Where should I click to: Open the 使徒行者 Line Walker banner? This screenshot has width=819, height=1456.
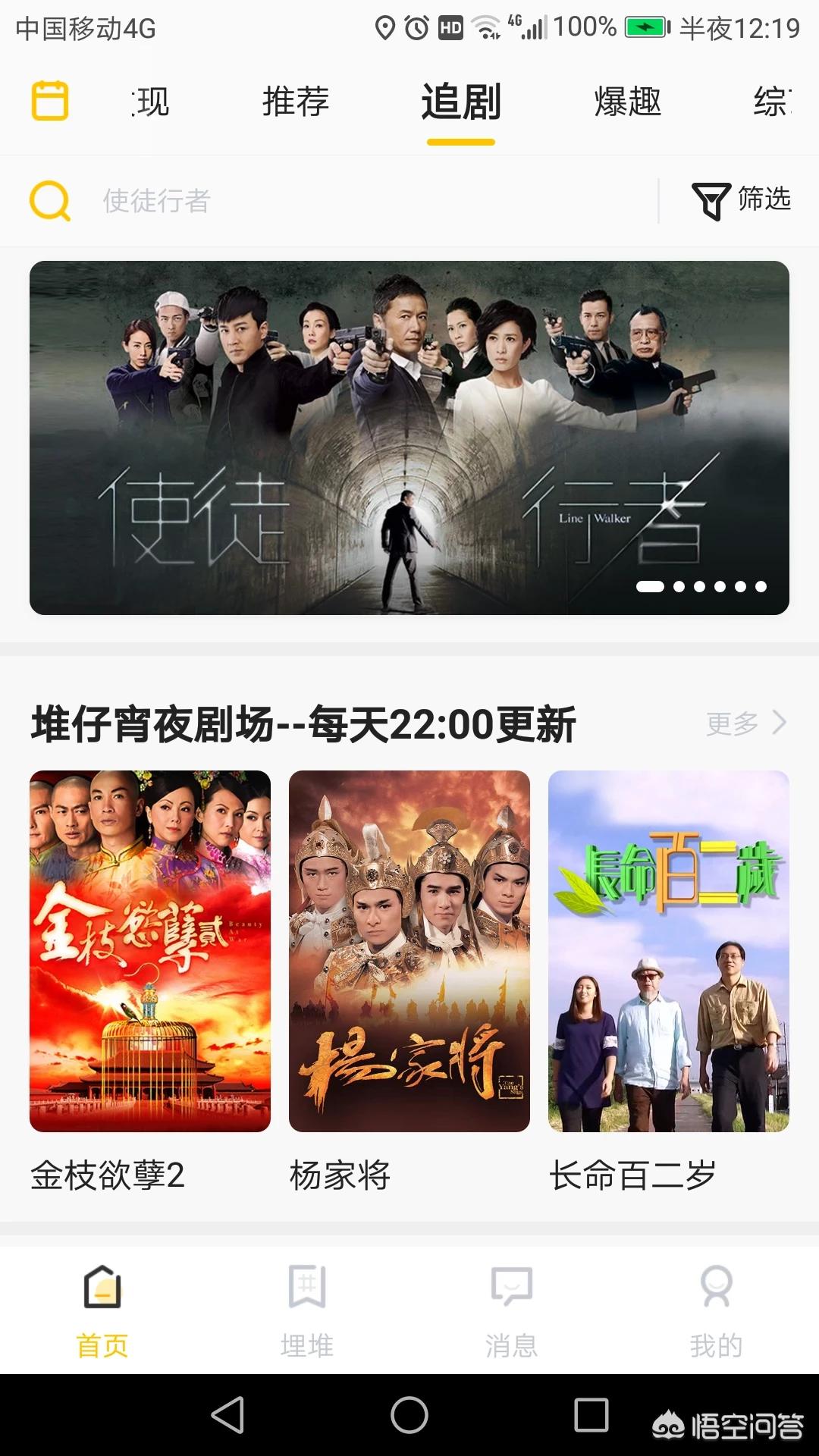[x=409, y=438]
